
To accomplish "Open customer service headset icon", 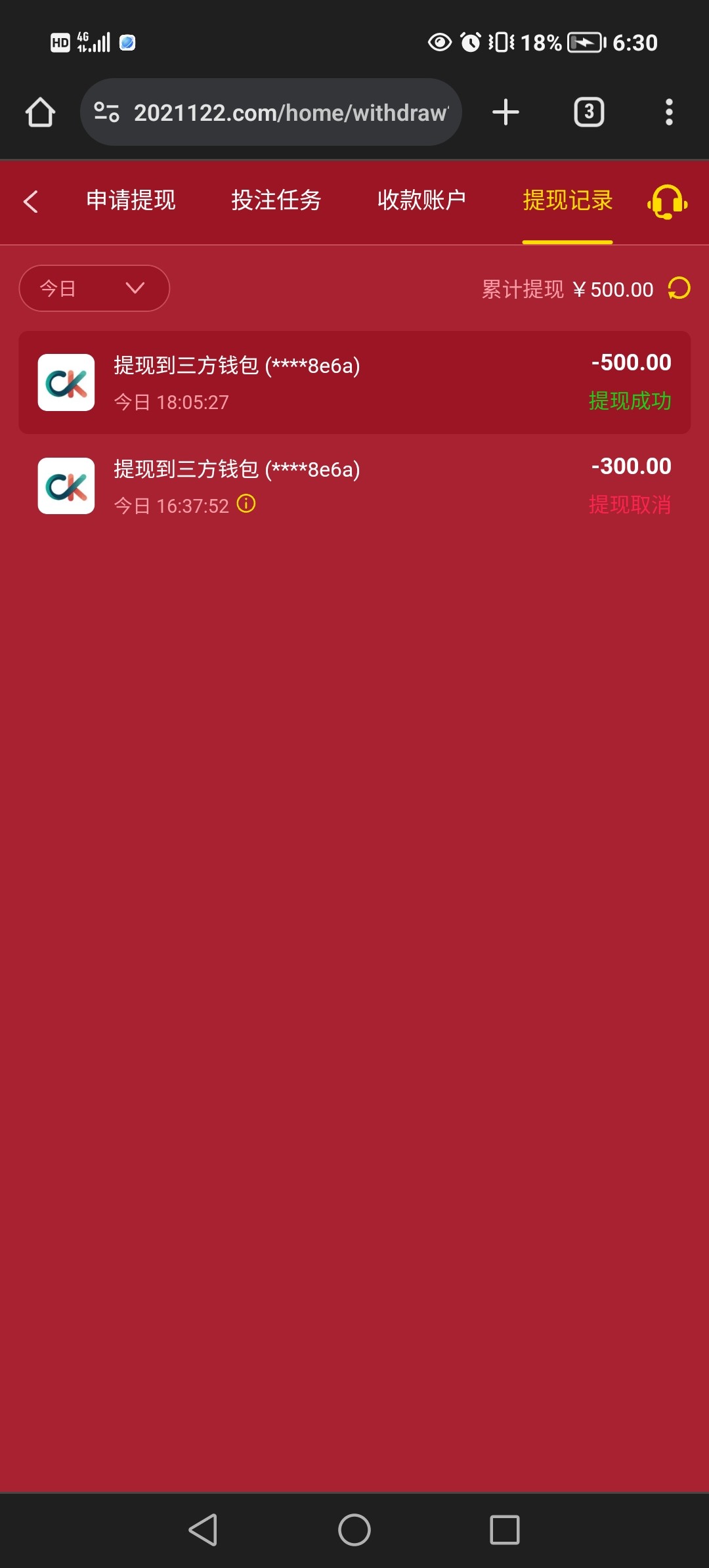I will (667, 202).
